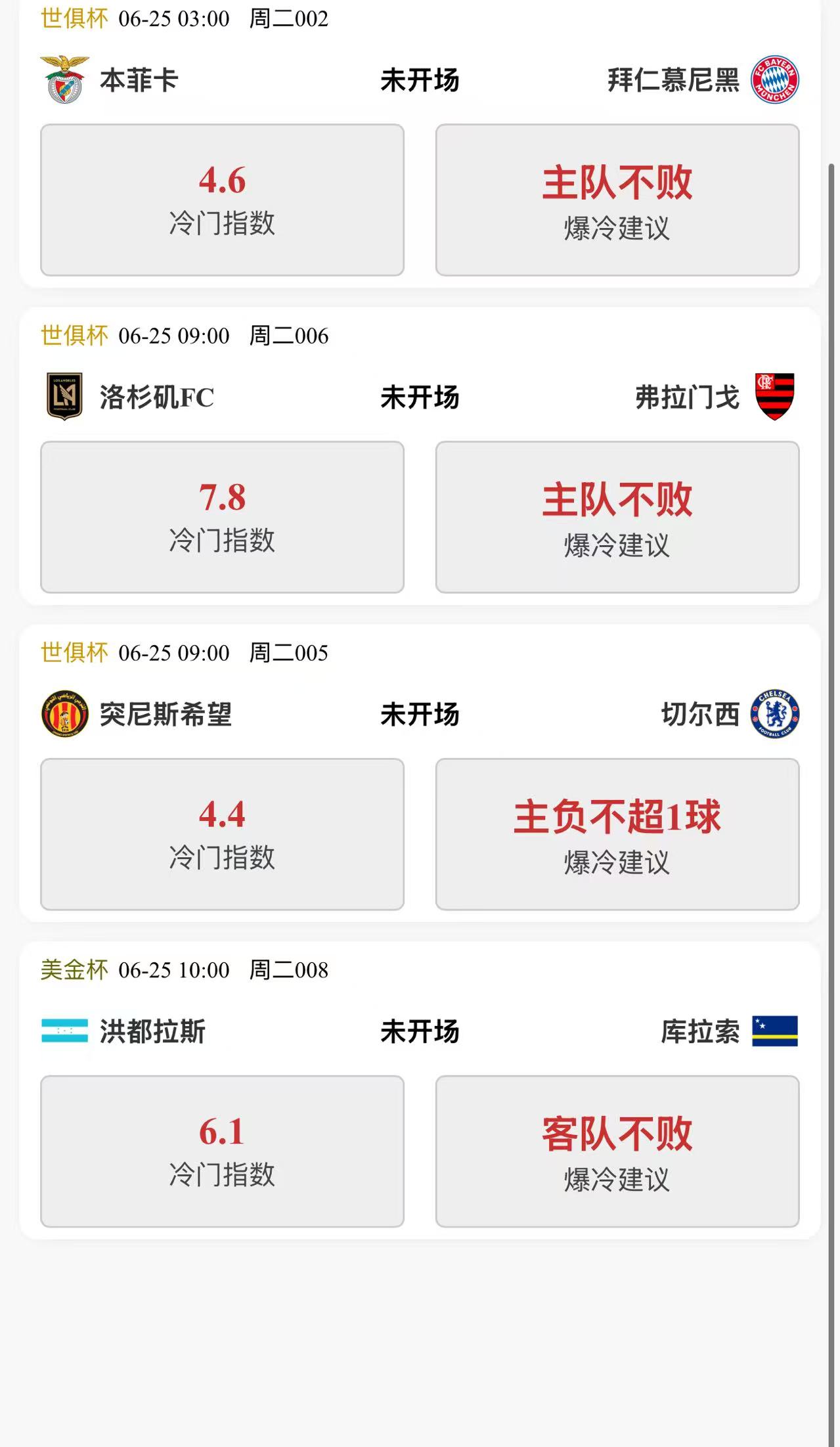
Task: Open the 洛杉矶FC vs 弗拉门戈 match
Action: 419,397
